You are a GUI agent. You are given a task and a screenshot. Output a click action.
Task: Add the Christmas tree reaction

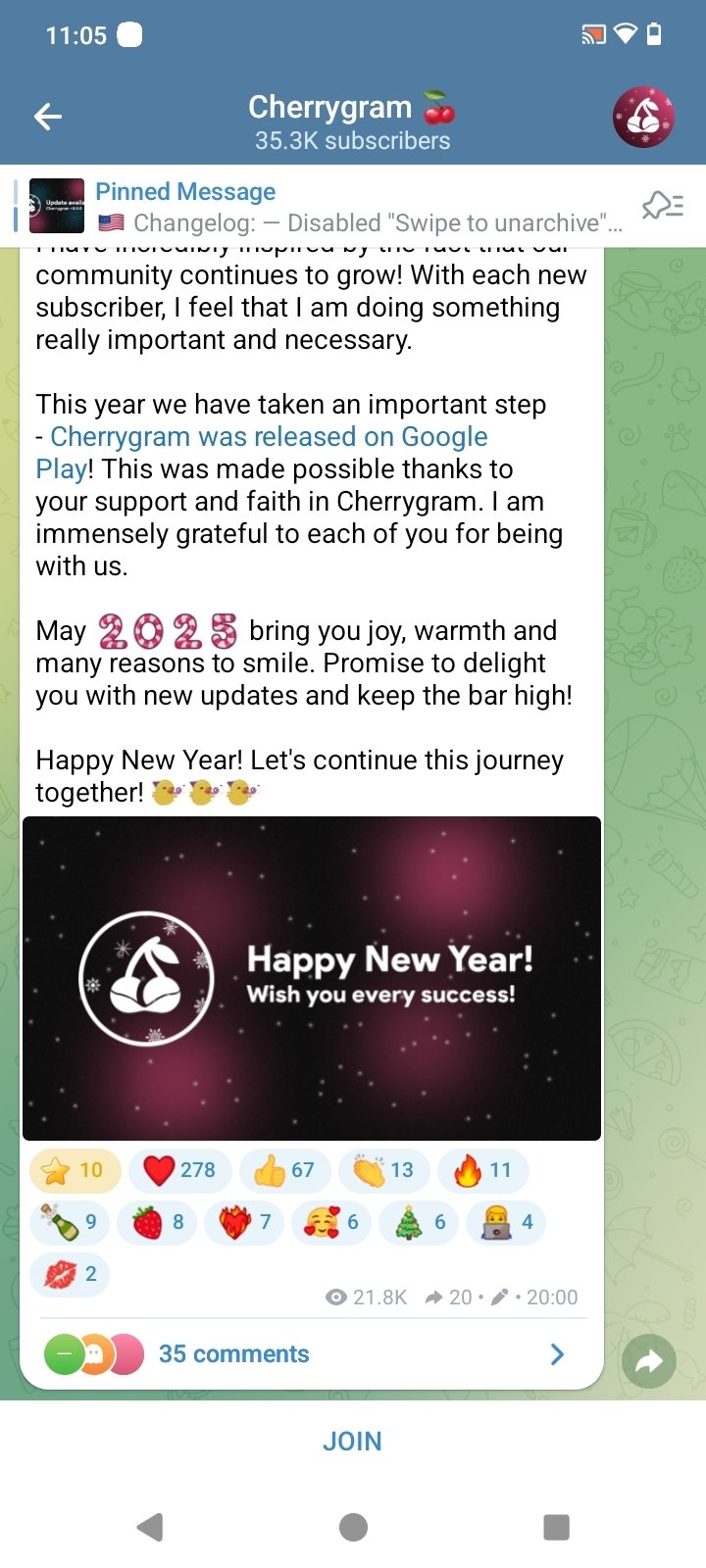421,1222
